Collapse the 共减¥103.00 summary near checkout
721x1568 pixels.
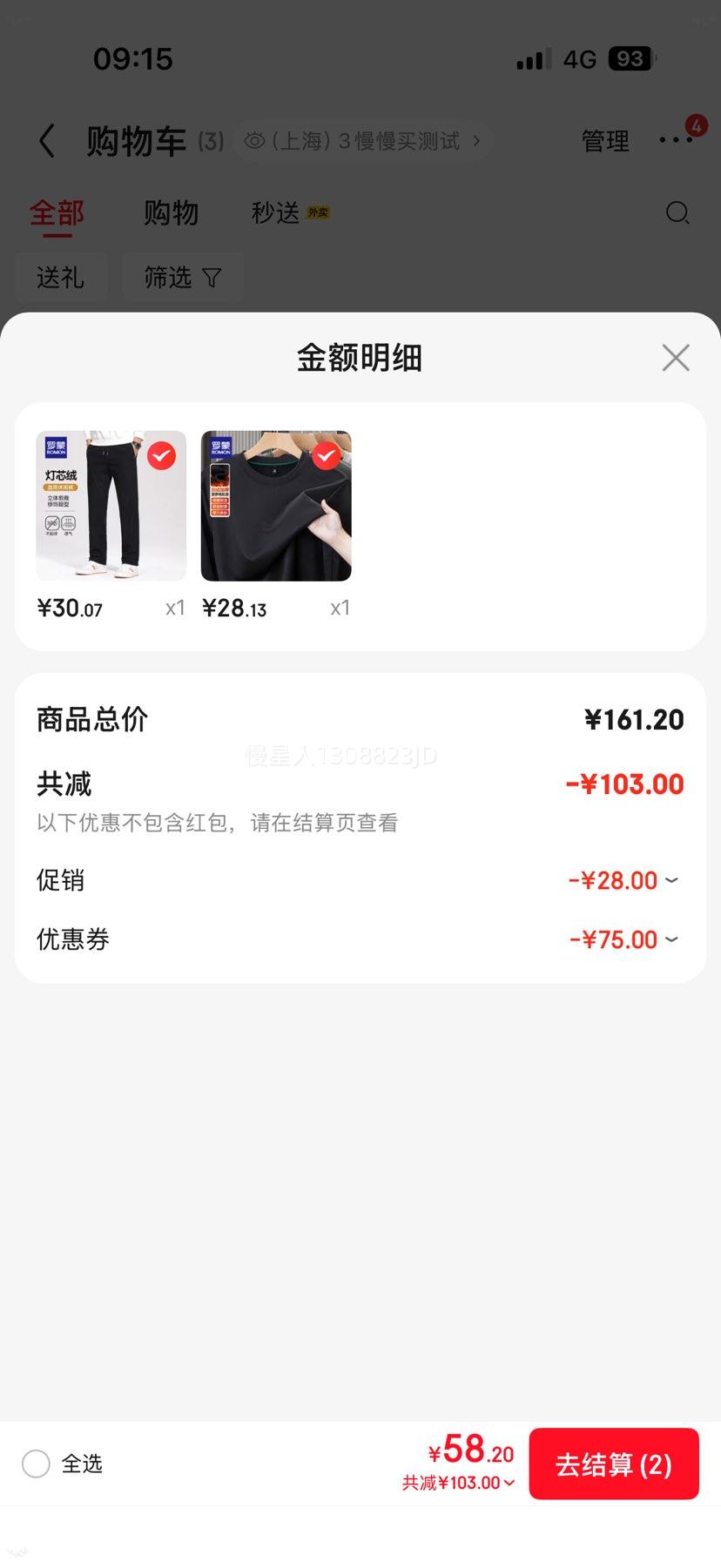[459, 1483]
